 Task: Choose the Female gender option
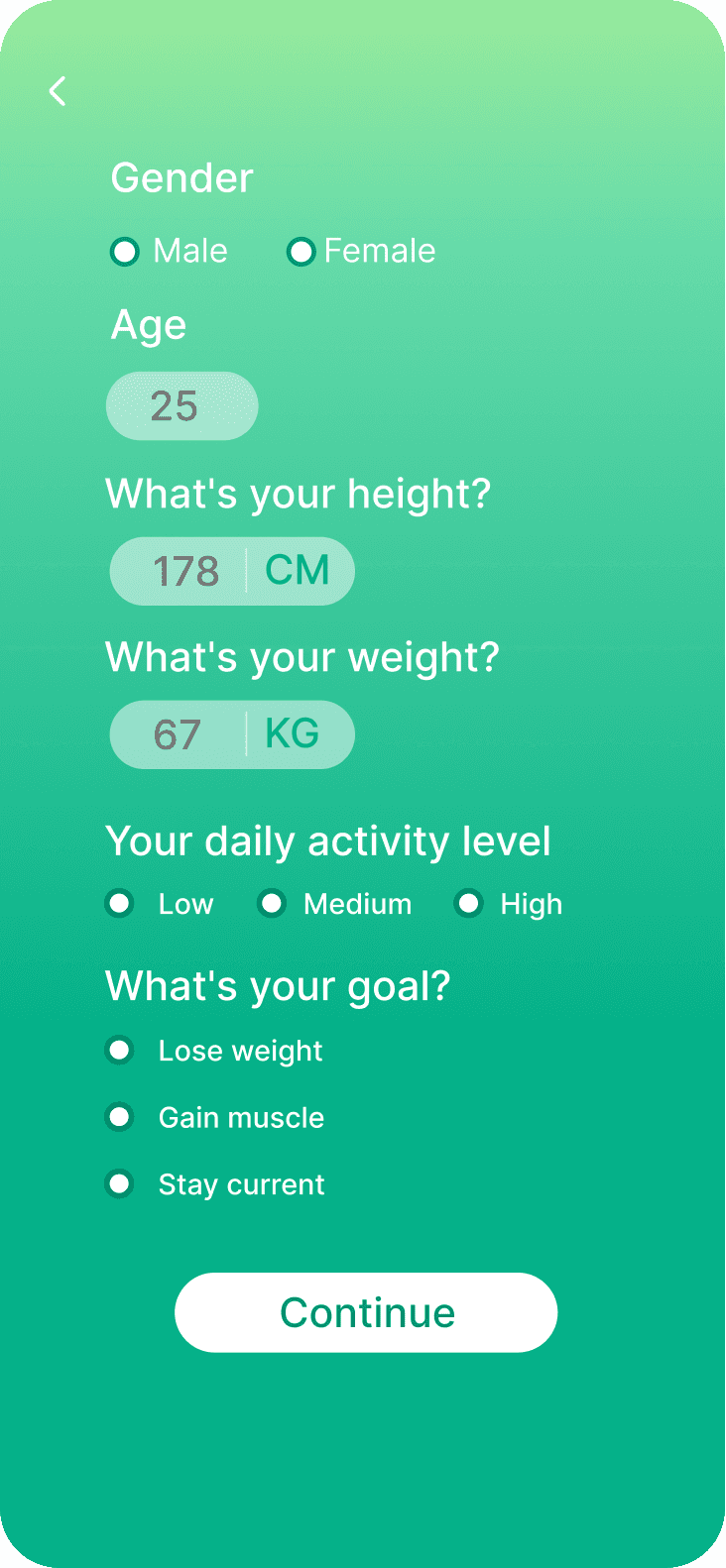point(301,252)
